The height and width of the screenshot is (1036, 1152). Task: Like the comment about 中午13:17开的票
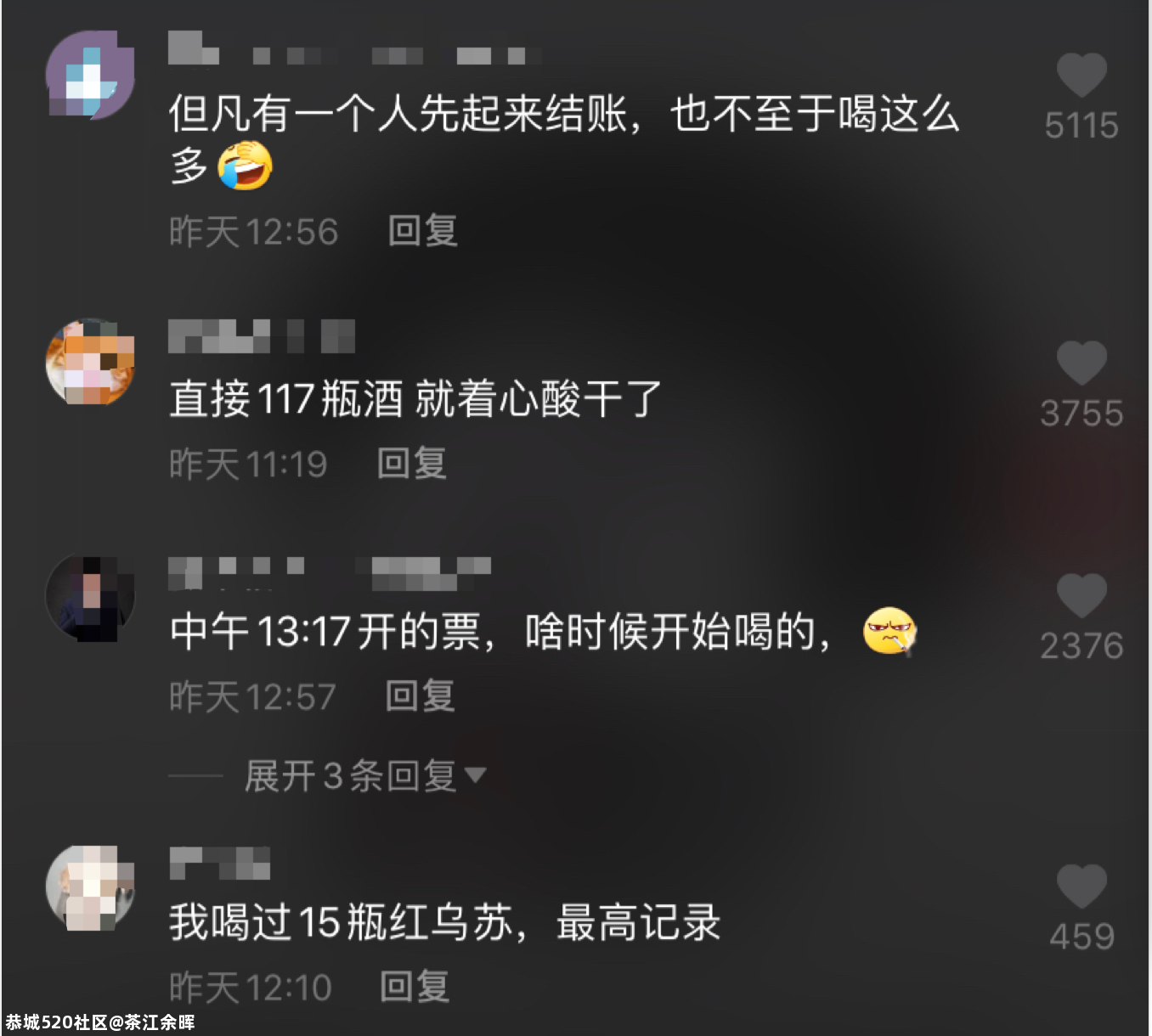tap(1081, 595)
